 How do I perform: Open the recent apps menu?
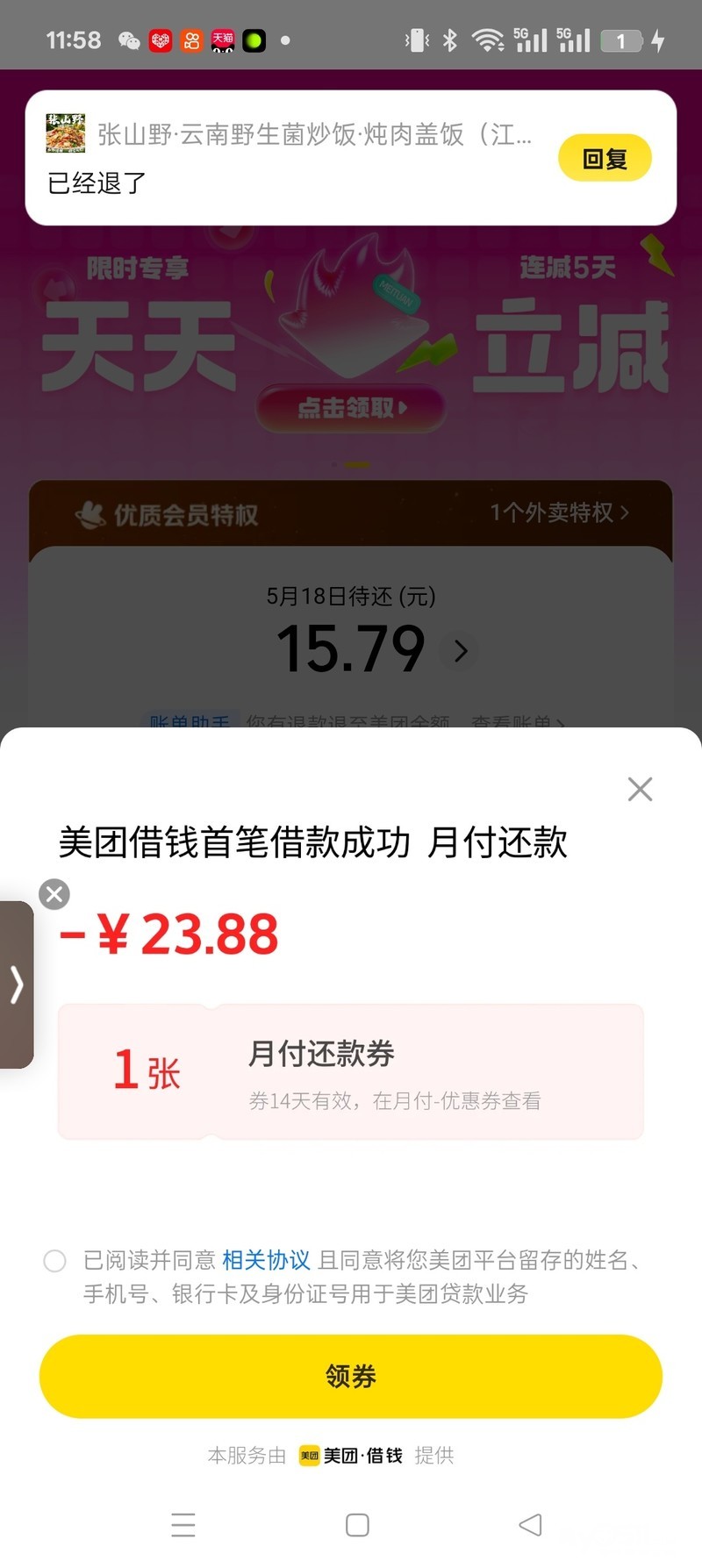pos(183,1525)
